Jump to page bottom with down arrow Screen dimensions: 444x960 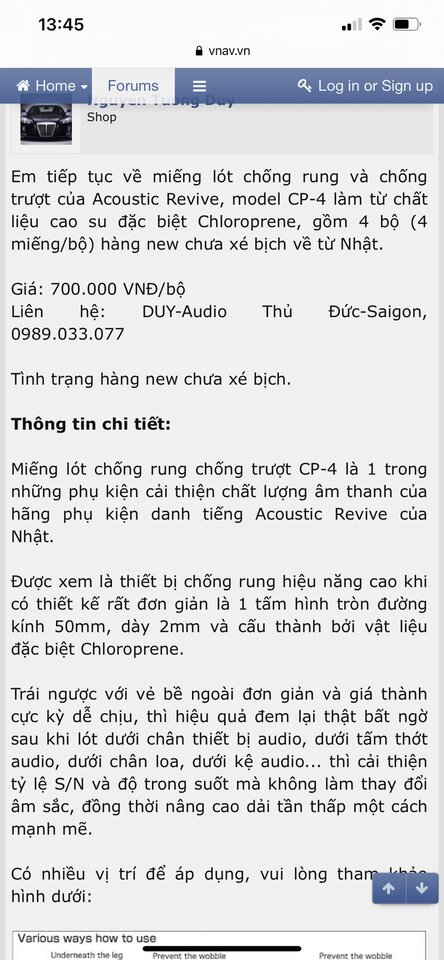point(422,888)
